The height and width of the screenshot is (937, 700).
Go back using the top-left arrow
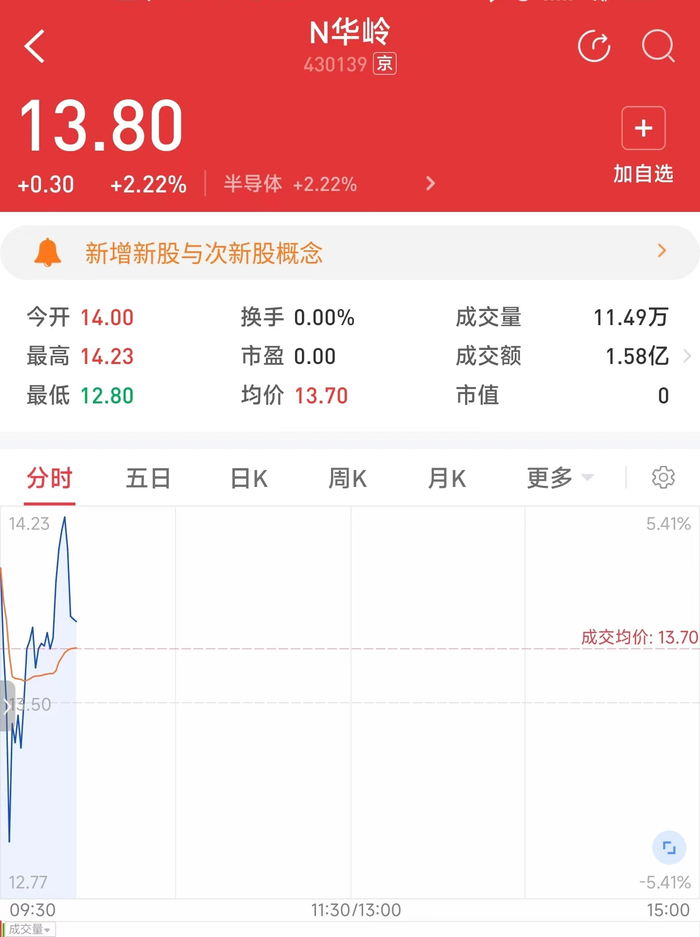coord(35,46)
